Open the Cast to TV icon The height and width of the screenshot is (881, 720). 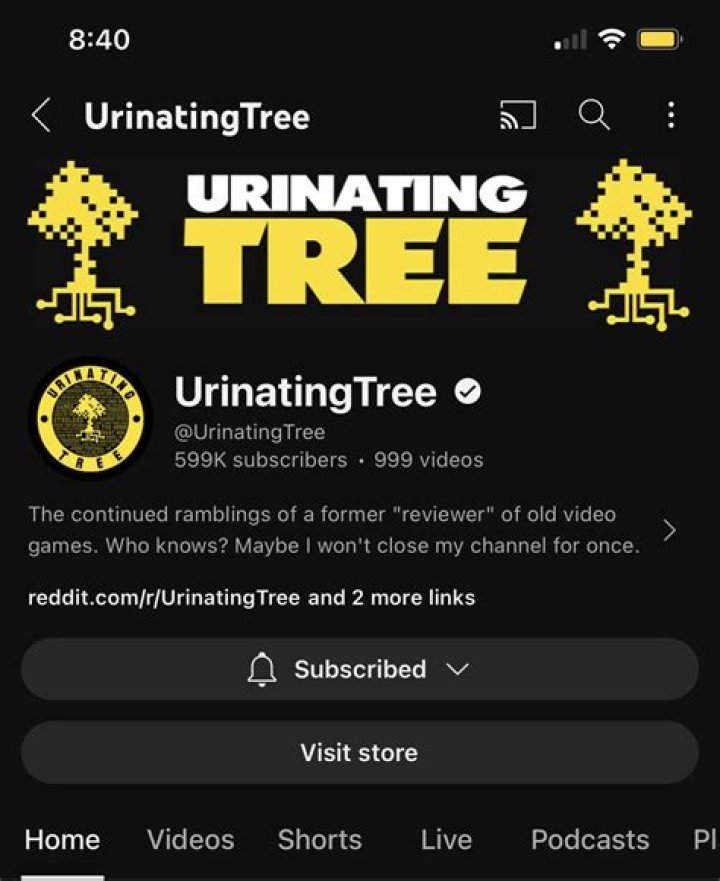click(x=518, y=115)
